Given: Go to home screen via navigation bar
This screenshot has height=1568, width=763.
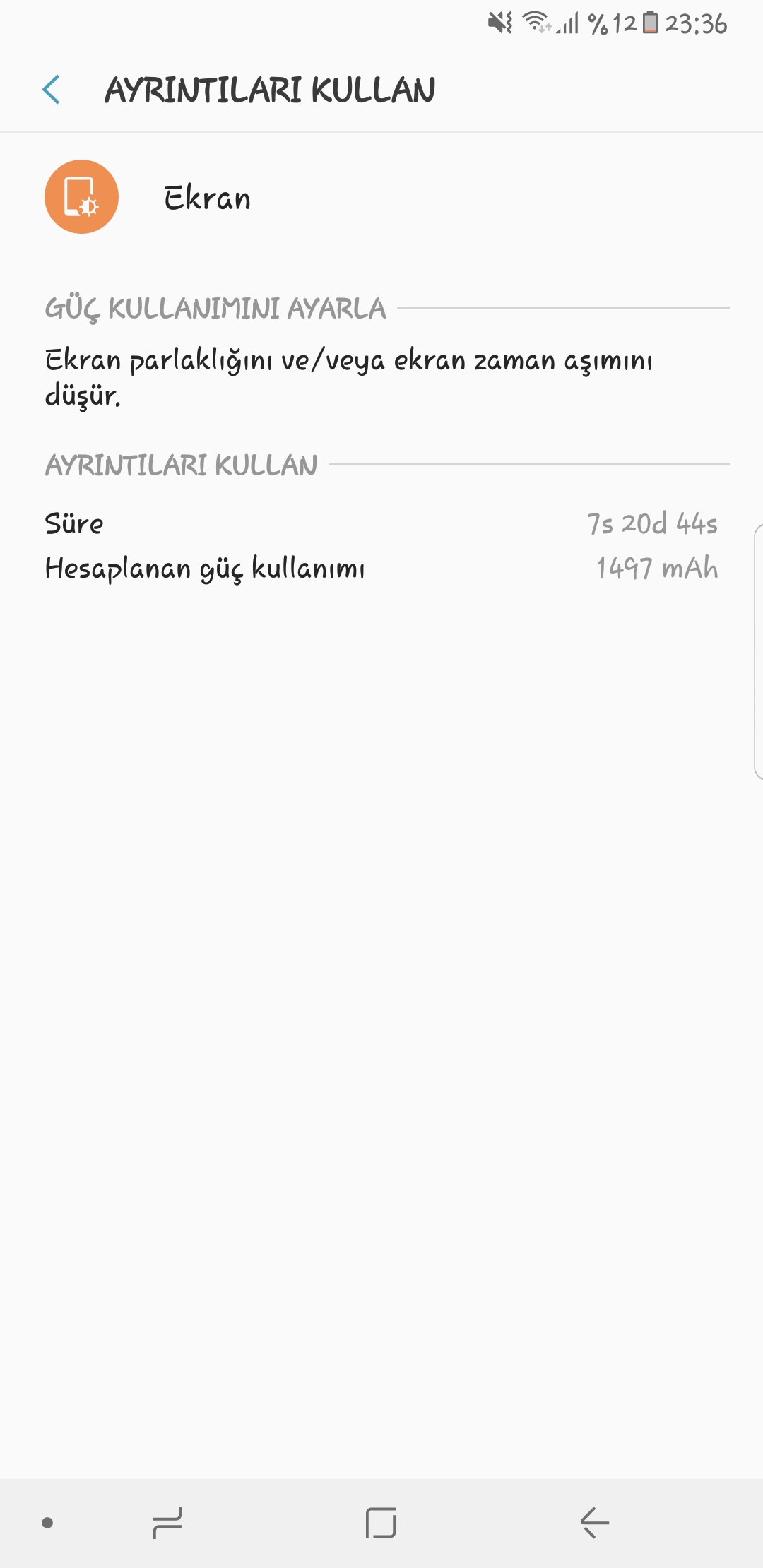Looking at the screenshot, I should coord(381,1522).
